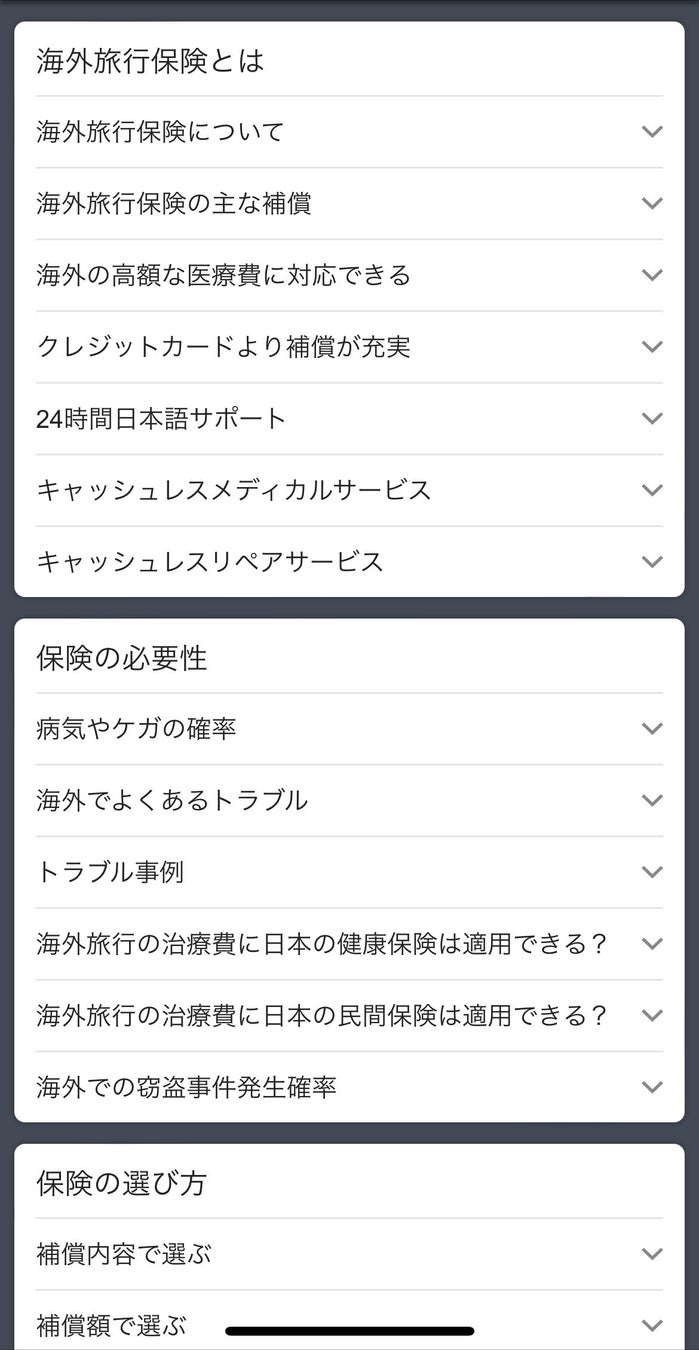Open 海外旅行保険の主な補償 row
Screen dimensions: 699x1350
[x=349, y=204]
